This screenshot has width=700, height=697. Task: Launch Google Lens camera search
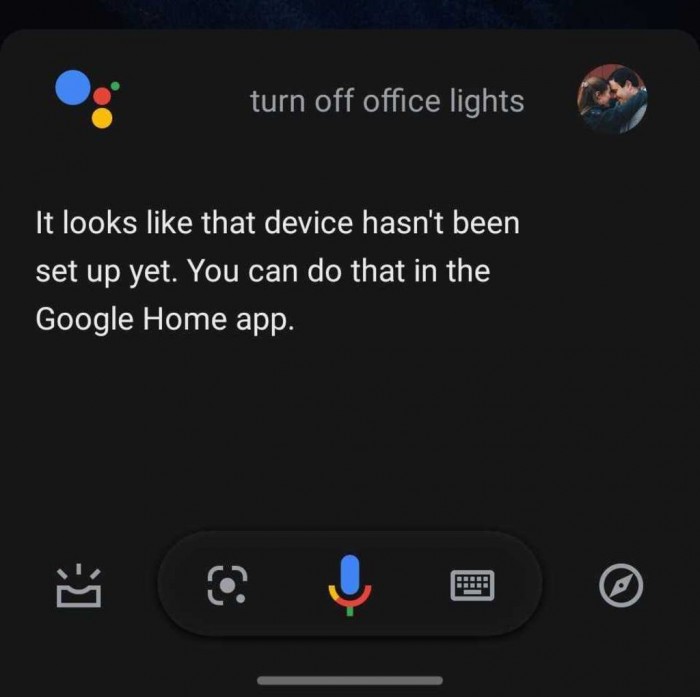pos(229,585)
